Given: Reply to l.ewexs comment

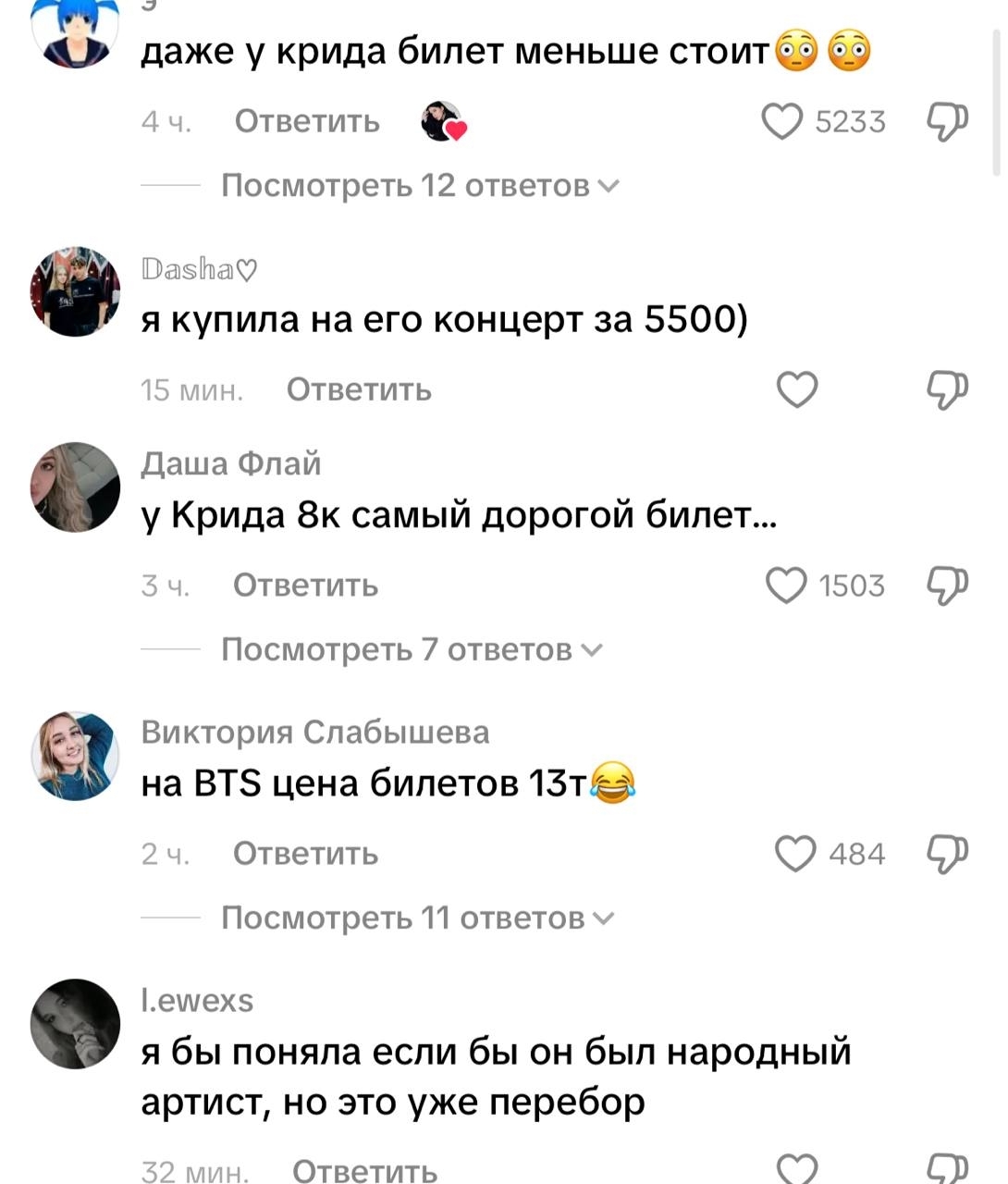Looking at the screenshot, I should point(364,1171).
